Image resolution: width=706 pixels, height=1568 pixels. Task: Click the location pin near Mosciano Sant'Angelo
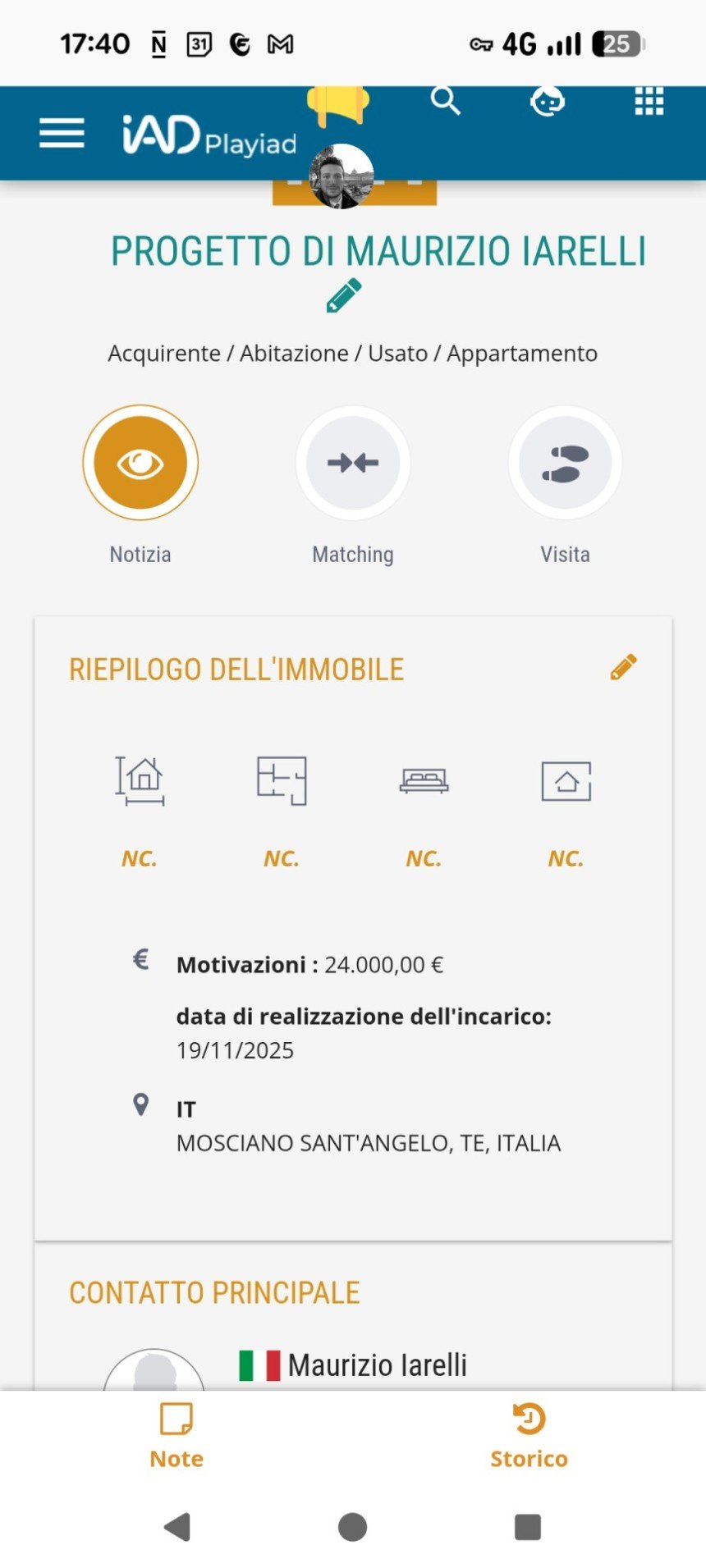141,1105
